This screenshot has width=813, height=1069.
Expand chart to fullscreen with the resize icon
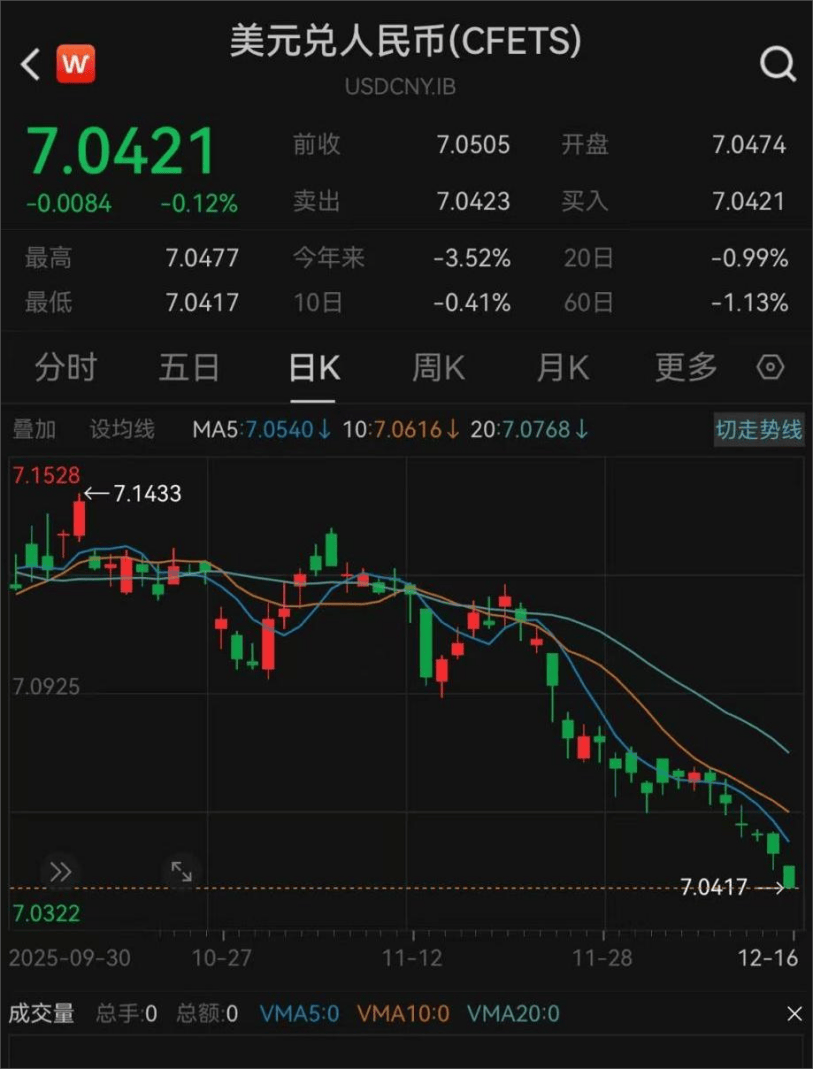coord(182,871)
